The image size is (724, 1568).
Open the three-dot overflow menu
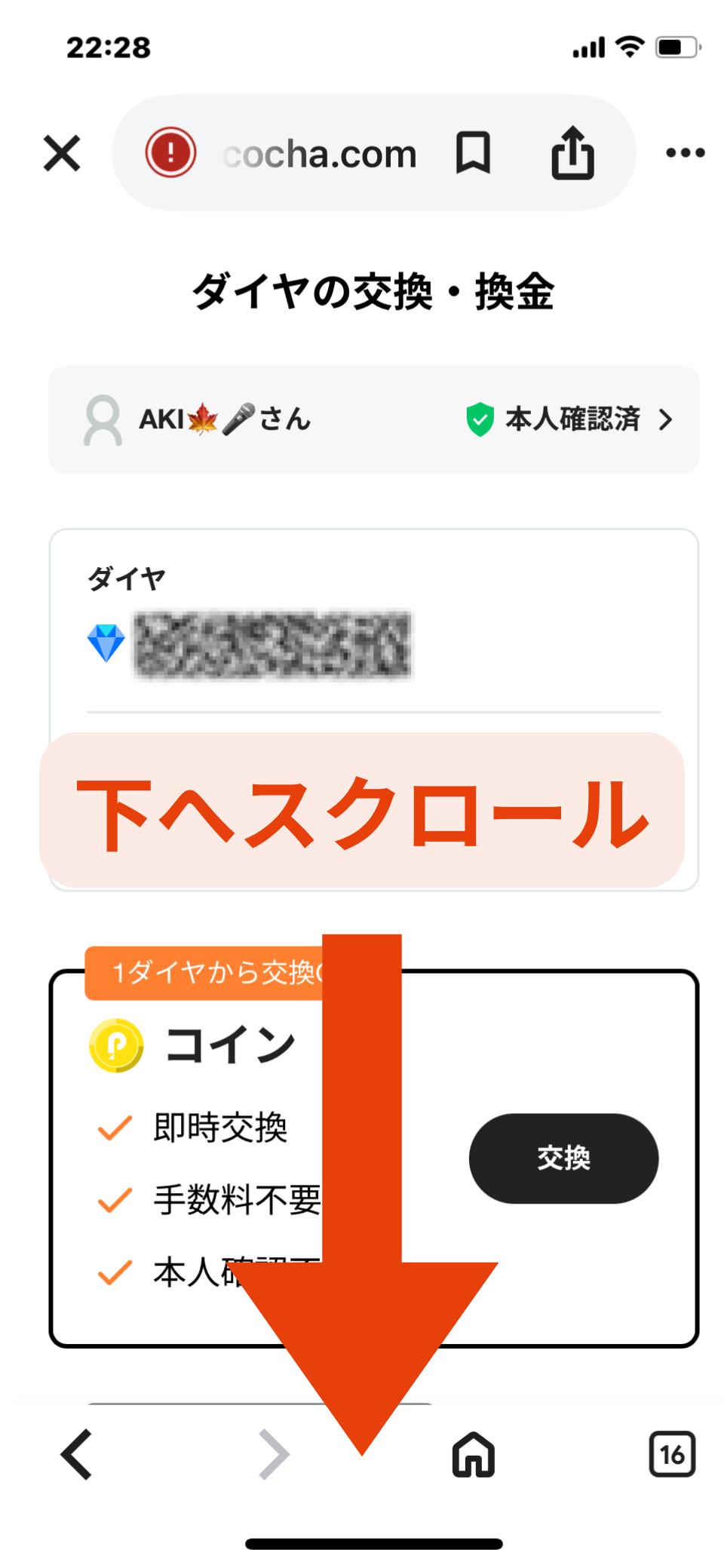pos(685,153)
